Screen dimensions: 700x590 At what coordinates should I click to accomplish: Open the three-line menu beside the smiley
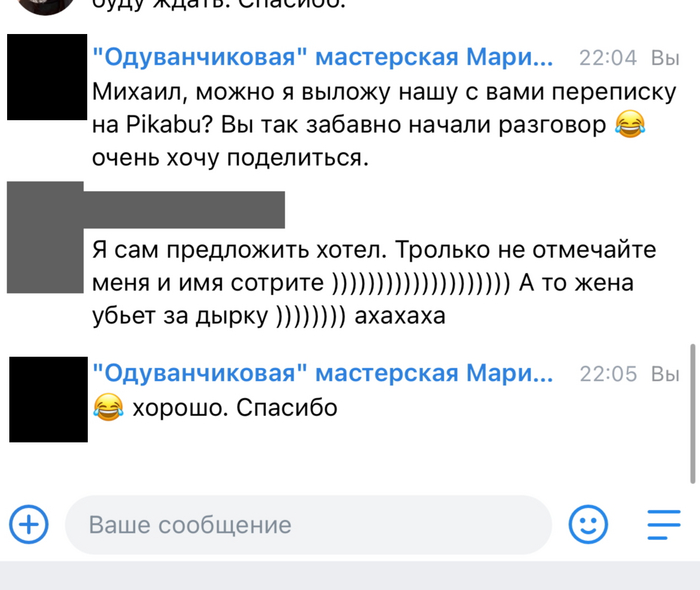coord(663,524)
